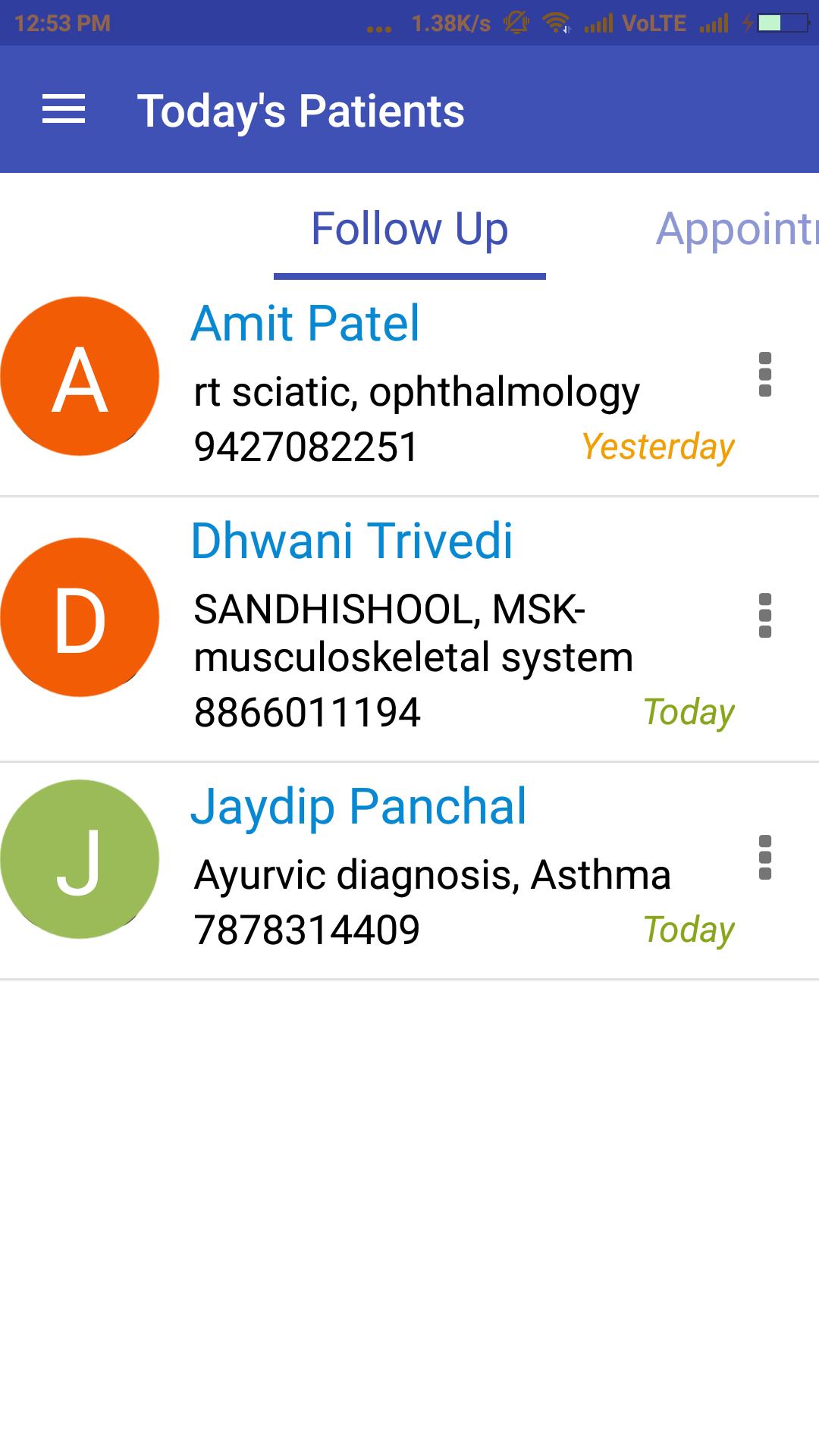Open the hamburger navigation drawer

coord(64,110)
